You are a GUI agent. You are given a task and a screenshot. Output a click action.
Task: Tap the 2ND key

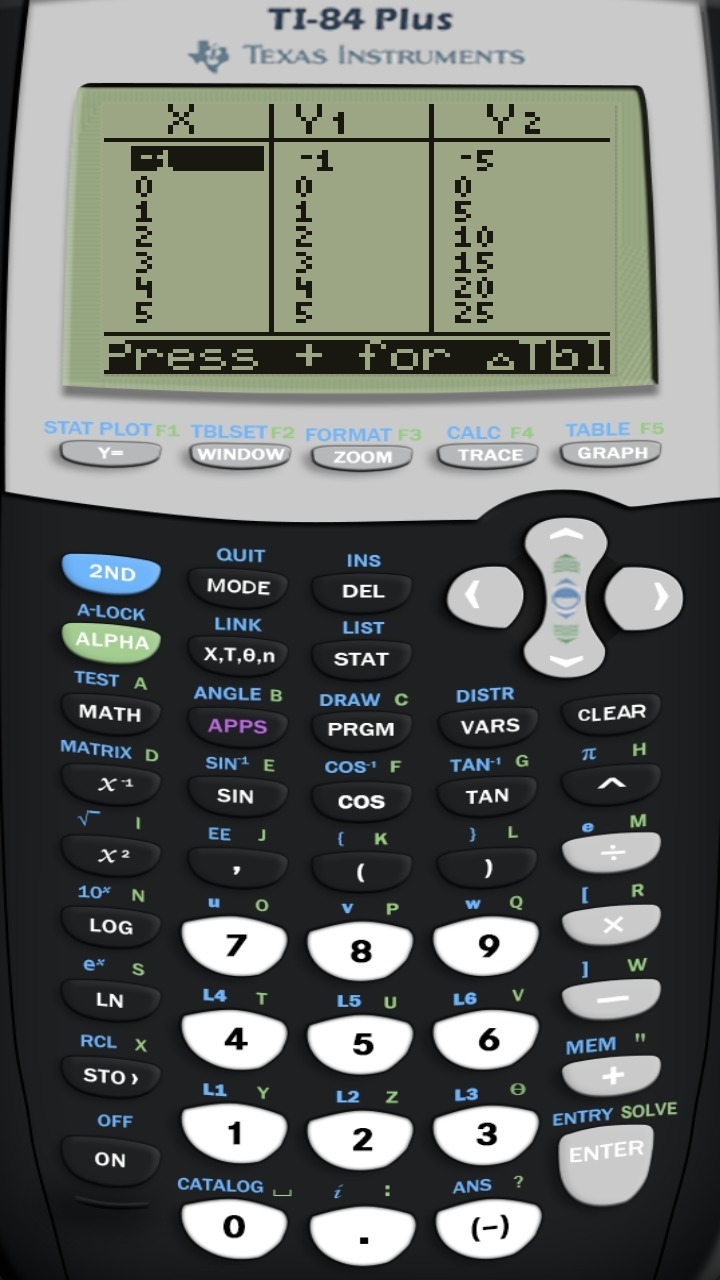(x=111, y=574)
